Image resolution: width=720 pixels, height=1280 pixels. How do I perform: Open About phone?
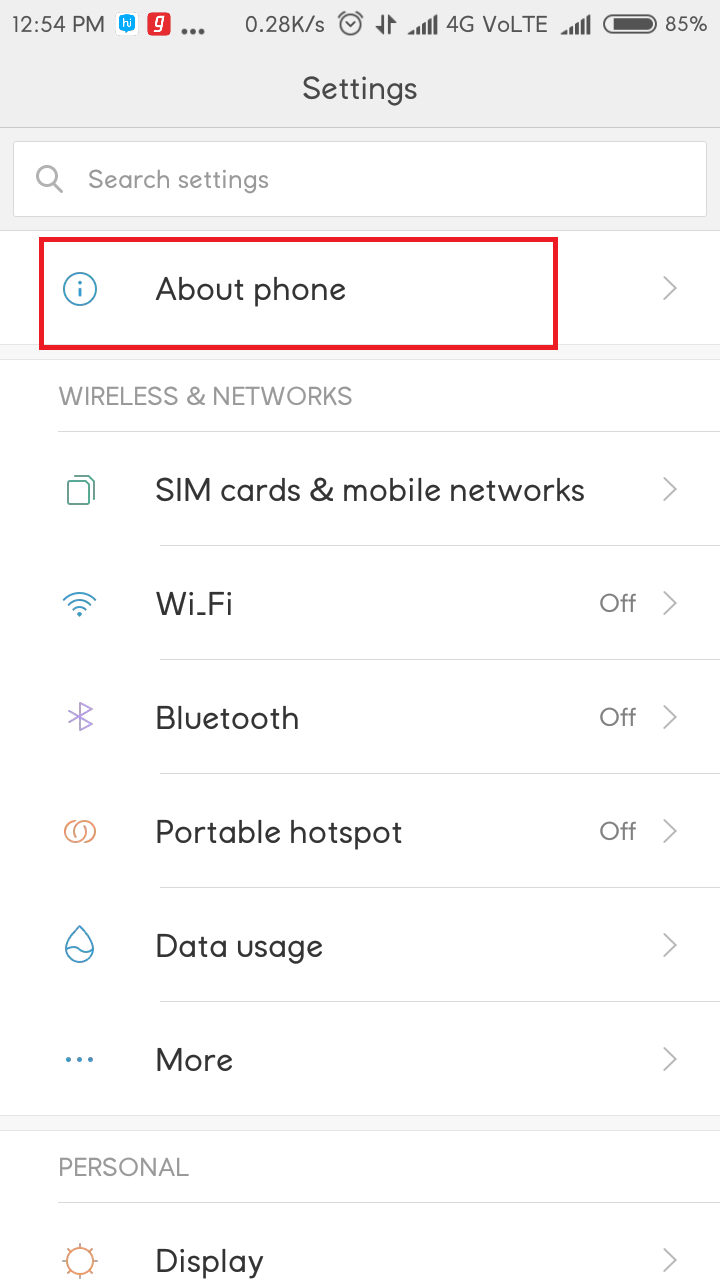tap(360, 289)
